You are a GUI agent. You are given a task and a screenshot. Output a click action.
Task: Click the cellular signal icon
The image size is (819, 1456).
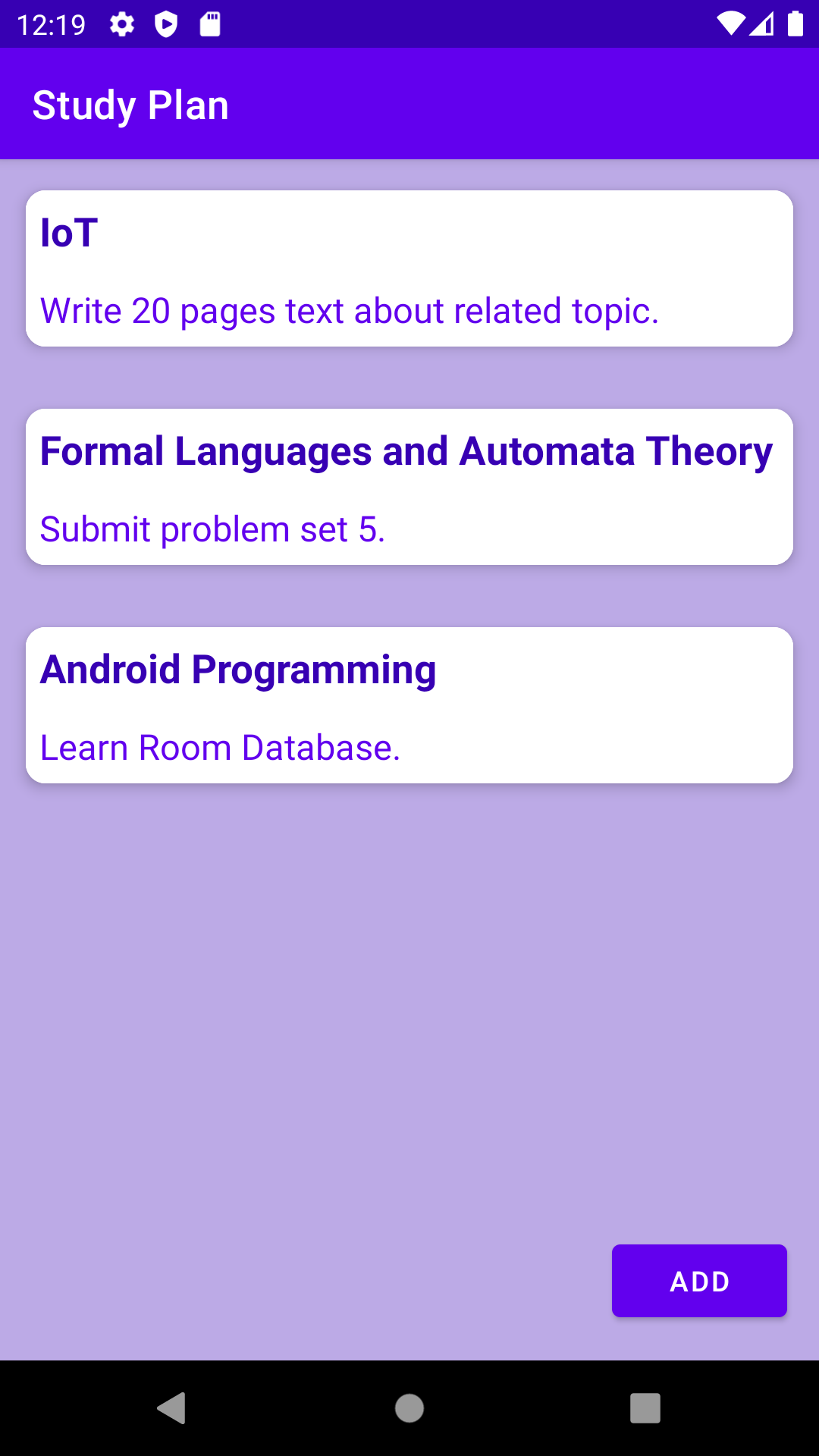pos(762,24)
